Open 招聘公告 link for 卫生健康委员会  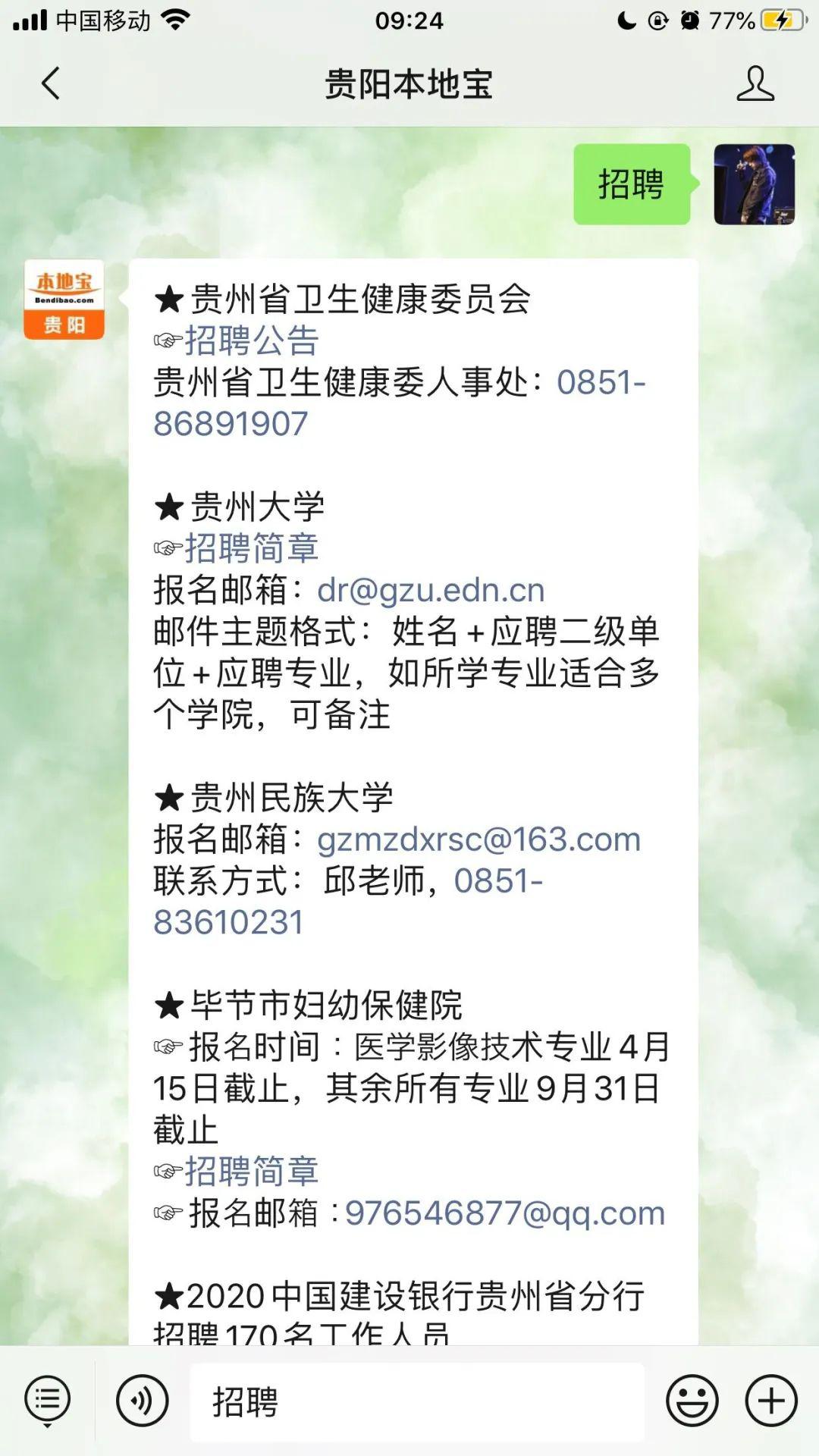pos(251,340)
